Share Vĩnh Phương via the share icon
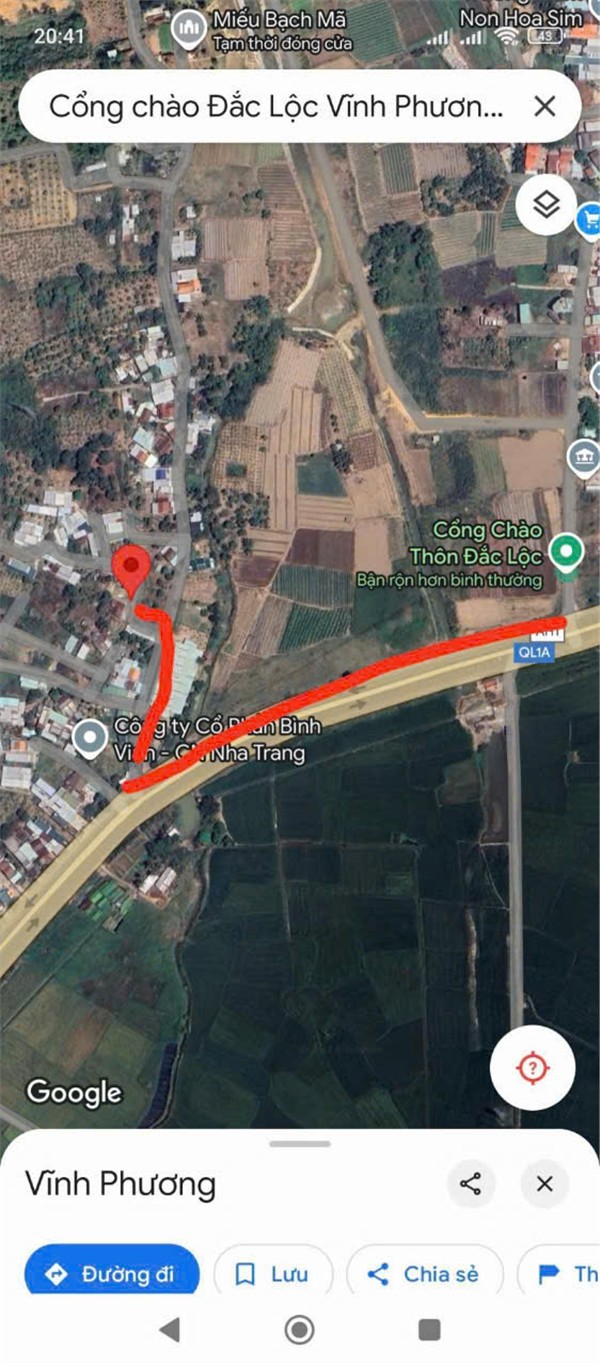This screenshot has width=600, height=1366. point(470,1184)
